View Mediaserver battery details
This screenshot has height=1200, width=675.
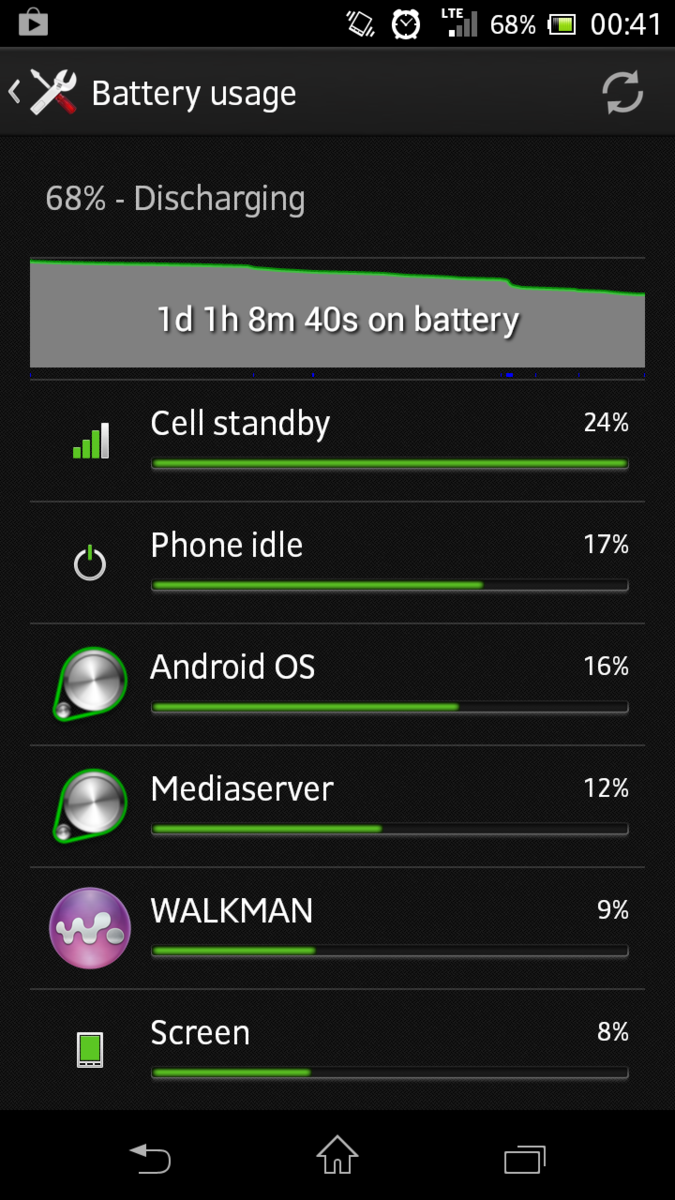(337, 807)
